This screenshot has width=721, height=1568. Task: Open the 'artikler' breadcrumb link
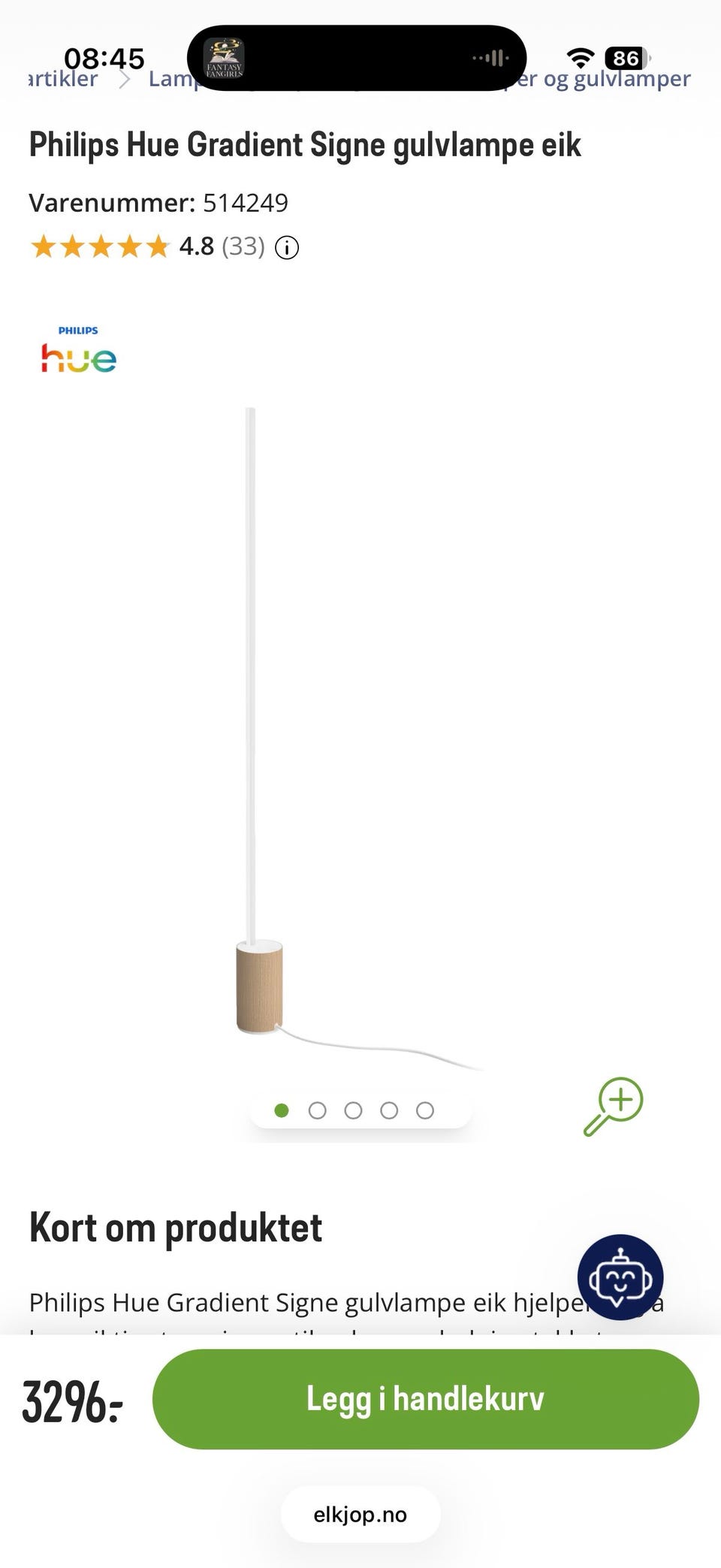pyautogui.click(x=63, y=79)
